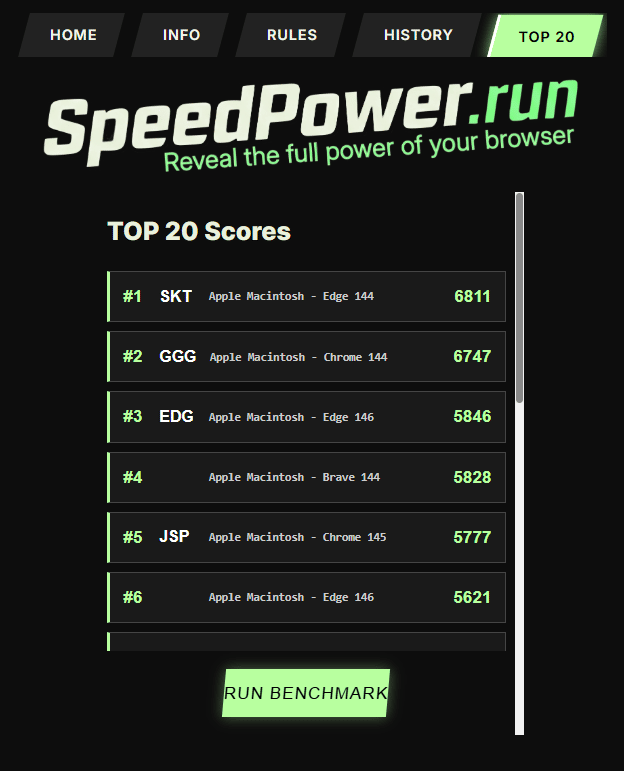Viewport: 624px width, 771px height.
Task: Go to the HOME tab
Action: pos(73,35)
